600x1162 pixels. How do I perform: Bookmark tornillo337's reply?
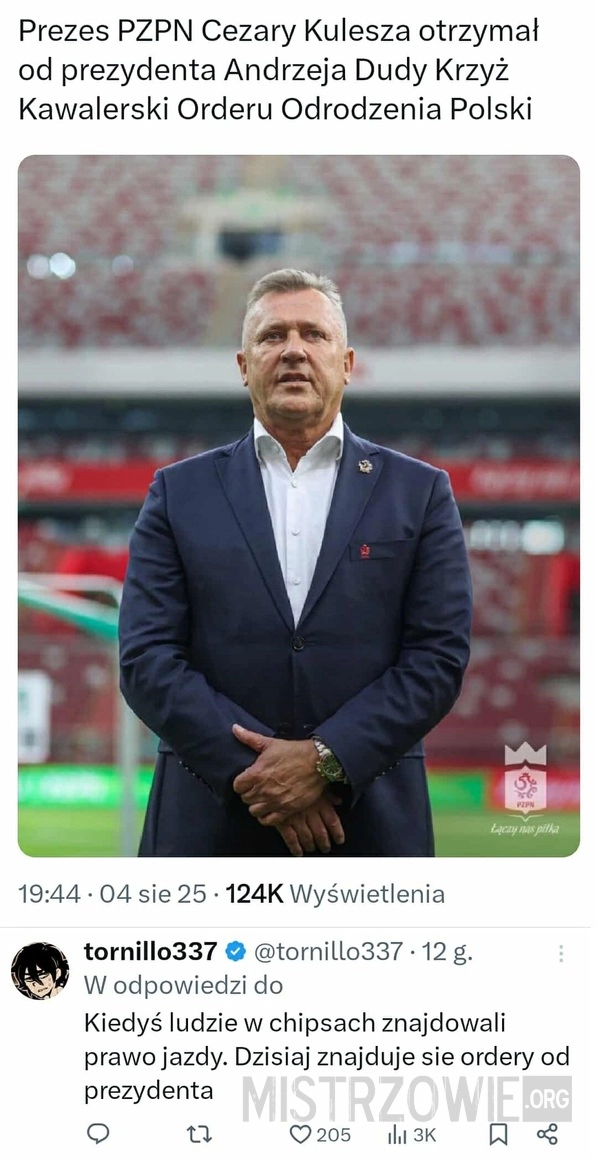(499, 1134)
